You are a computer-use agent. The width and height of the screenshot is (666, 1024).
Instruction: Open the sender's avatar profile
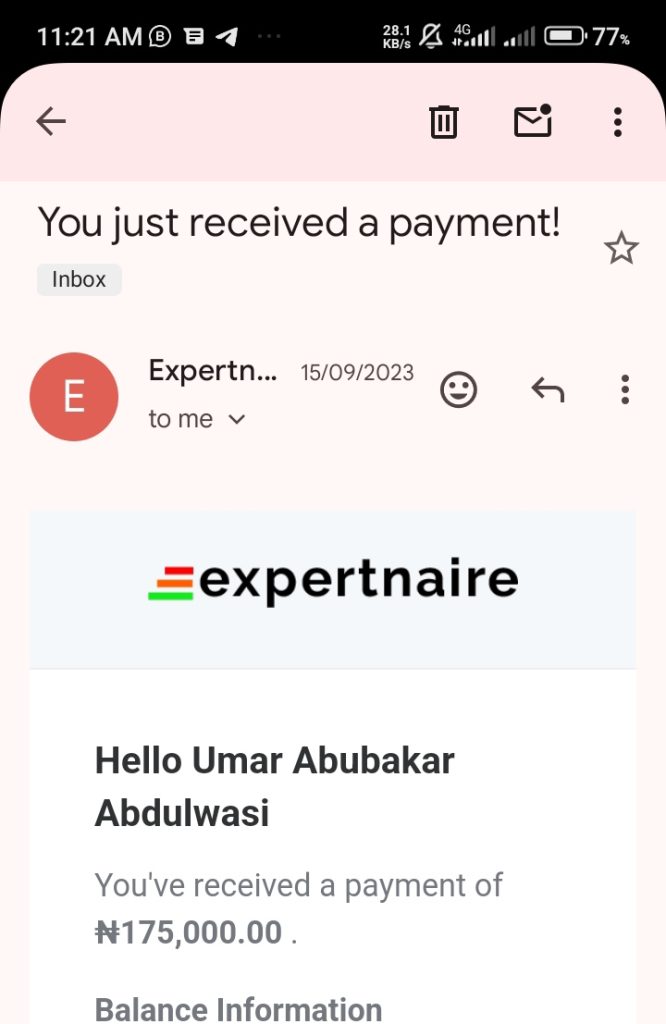click(74, 397)
